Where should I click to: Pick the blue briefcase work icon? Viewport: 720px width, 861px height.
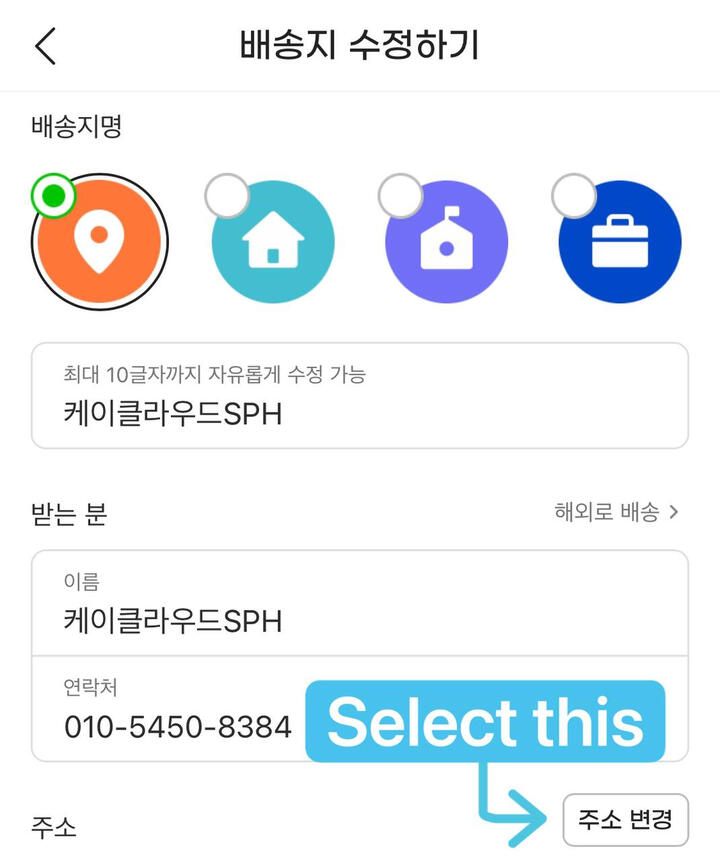pyautogui.click(x=620, y=241)
